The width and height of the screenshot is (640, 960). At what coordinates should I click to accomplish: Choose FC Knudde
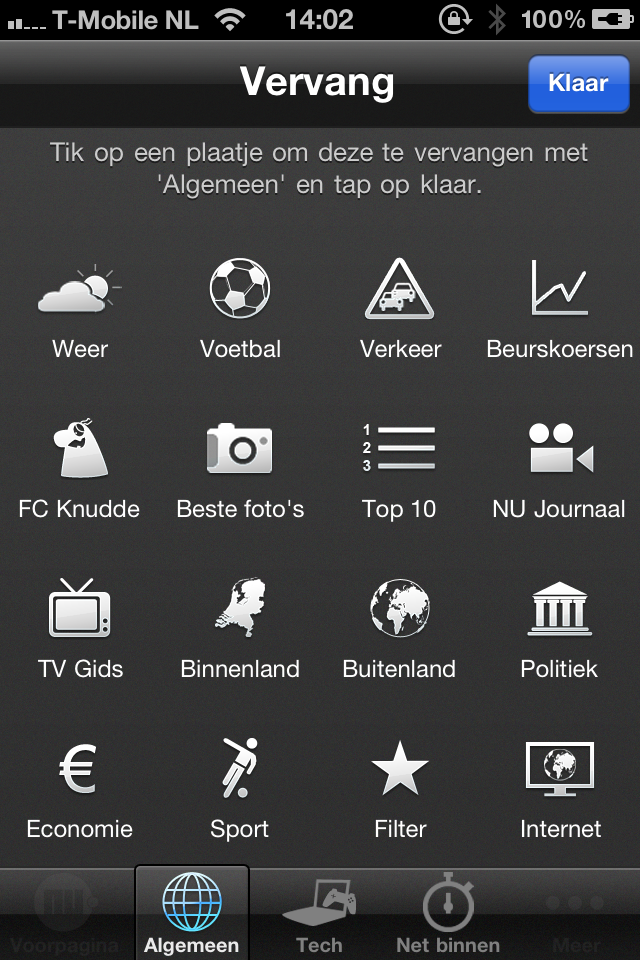[80, 450]
